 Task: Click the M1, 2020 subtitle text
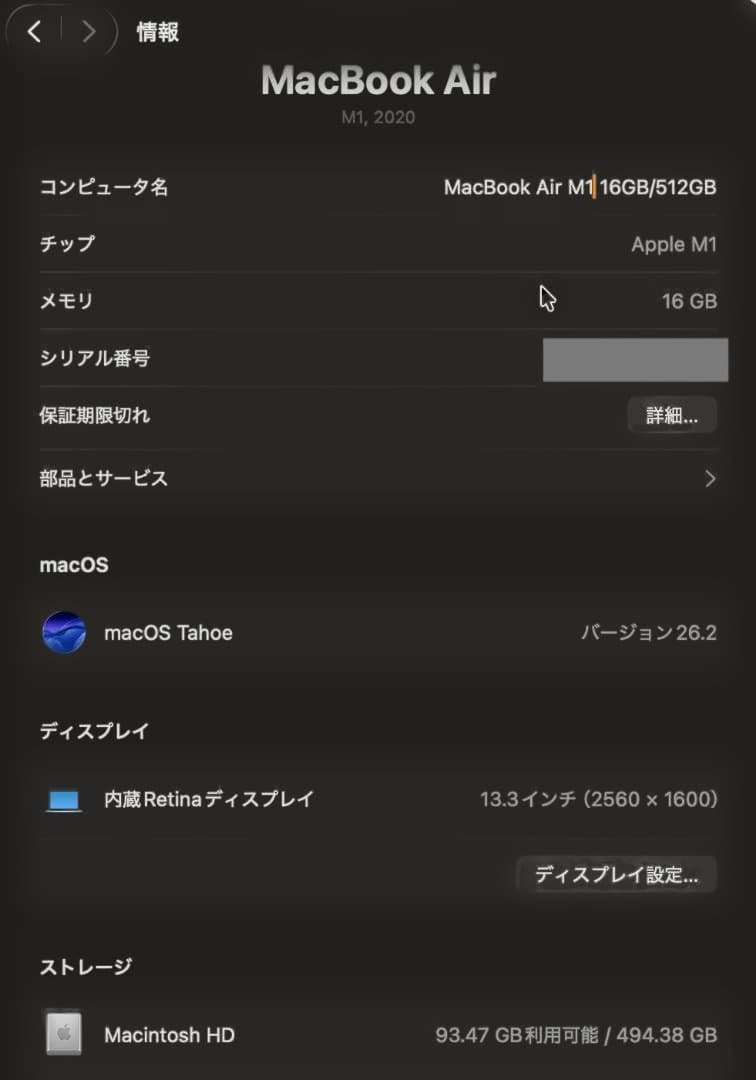[x=377, y=117]
